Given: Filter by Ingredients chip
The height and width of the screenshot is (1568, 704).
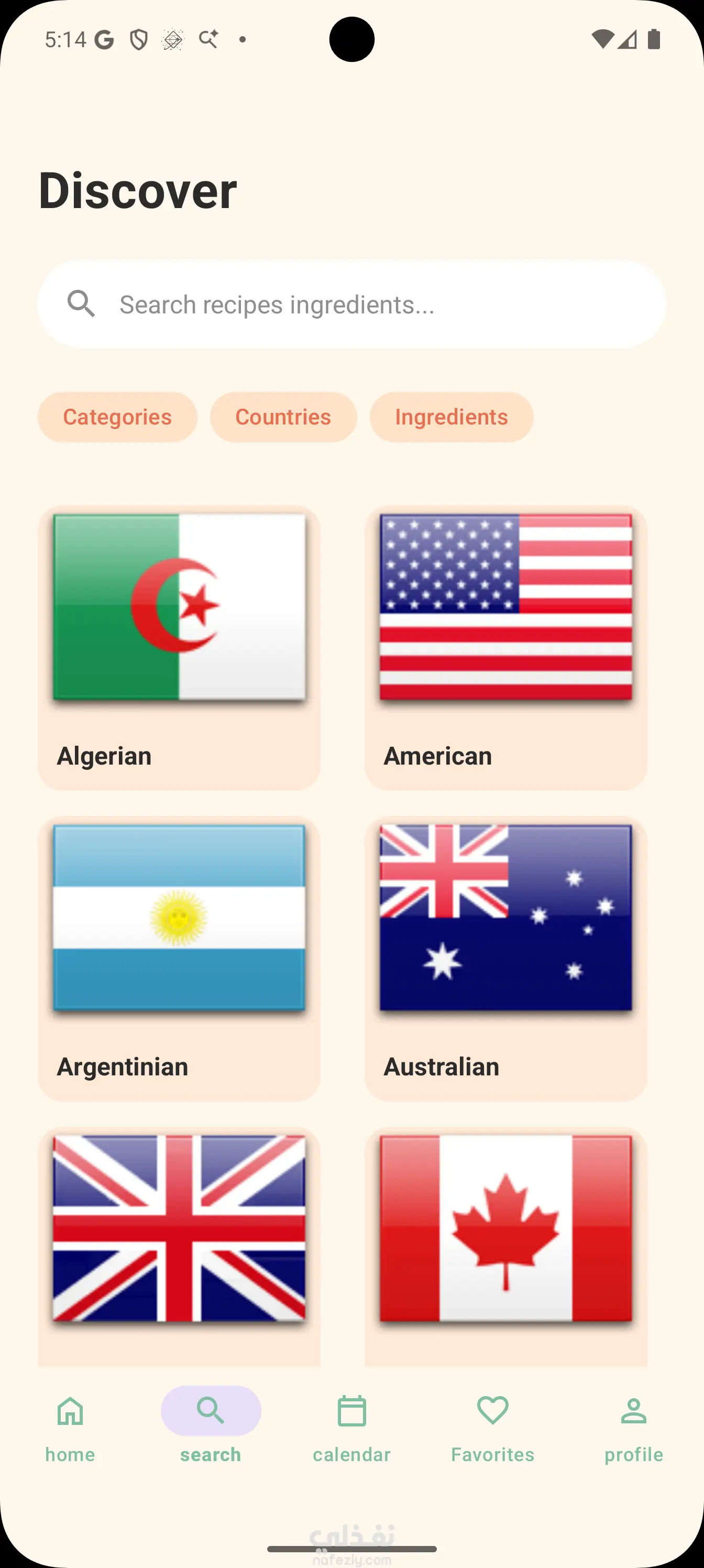Looking at the screenshot, I should click(x=451, y=417).
